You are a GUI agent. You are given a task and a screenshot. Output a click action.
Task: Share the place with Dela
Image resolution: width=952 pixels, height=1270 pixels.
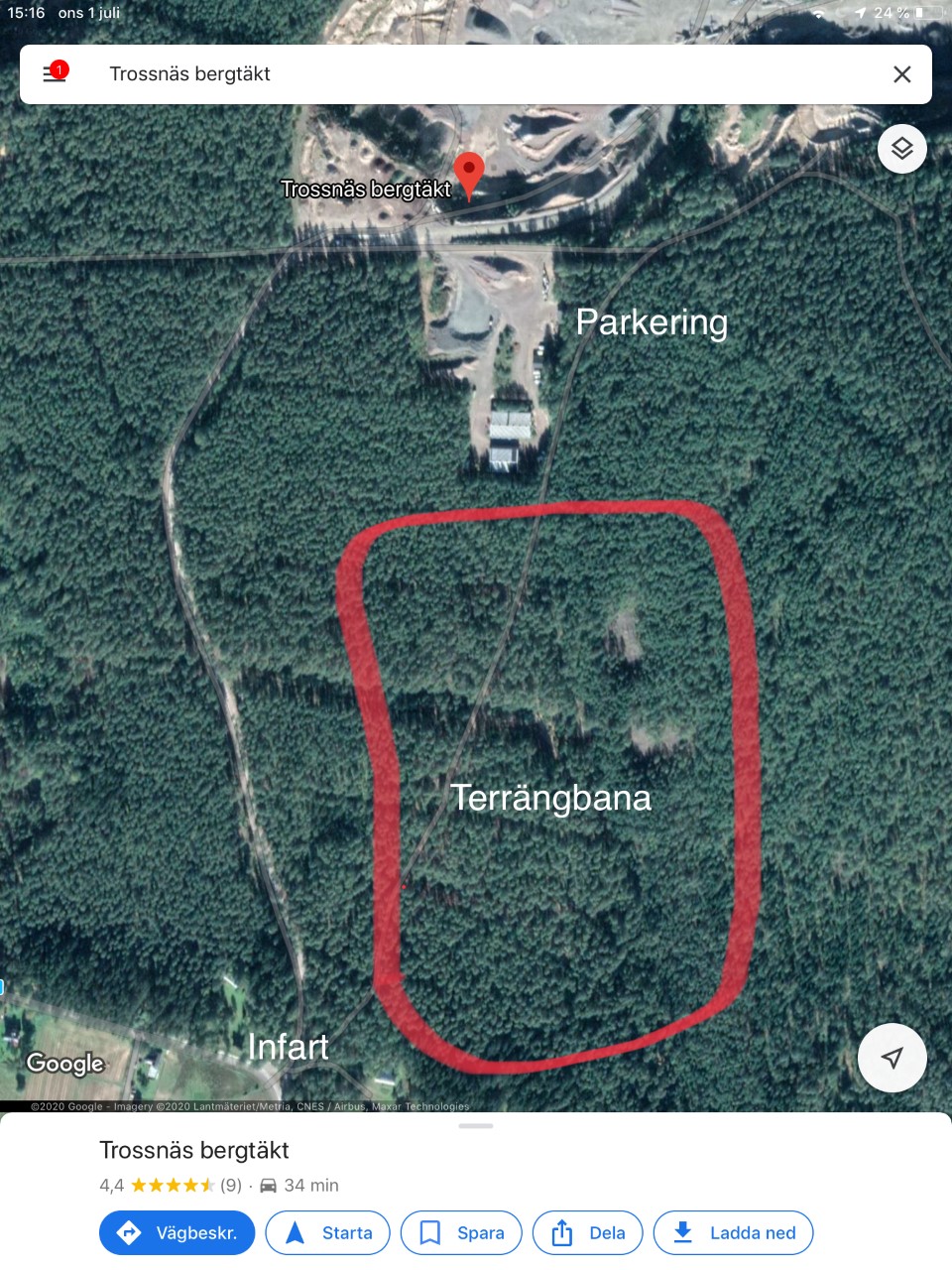588,1232
